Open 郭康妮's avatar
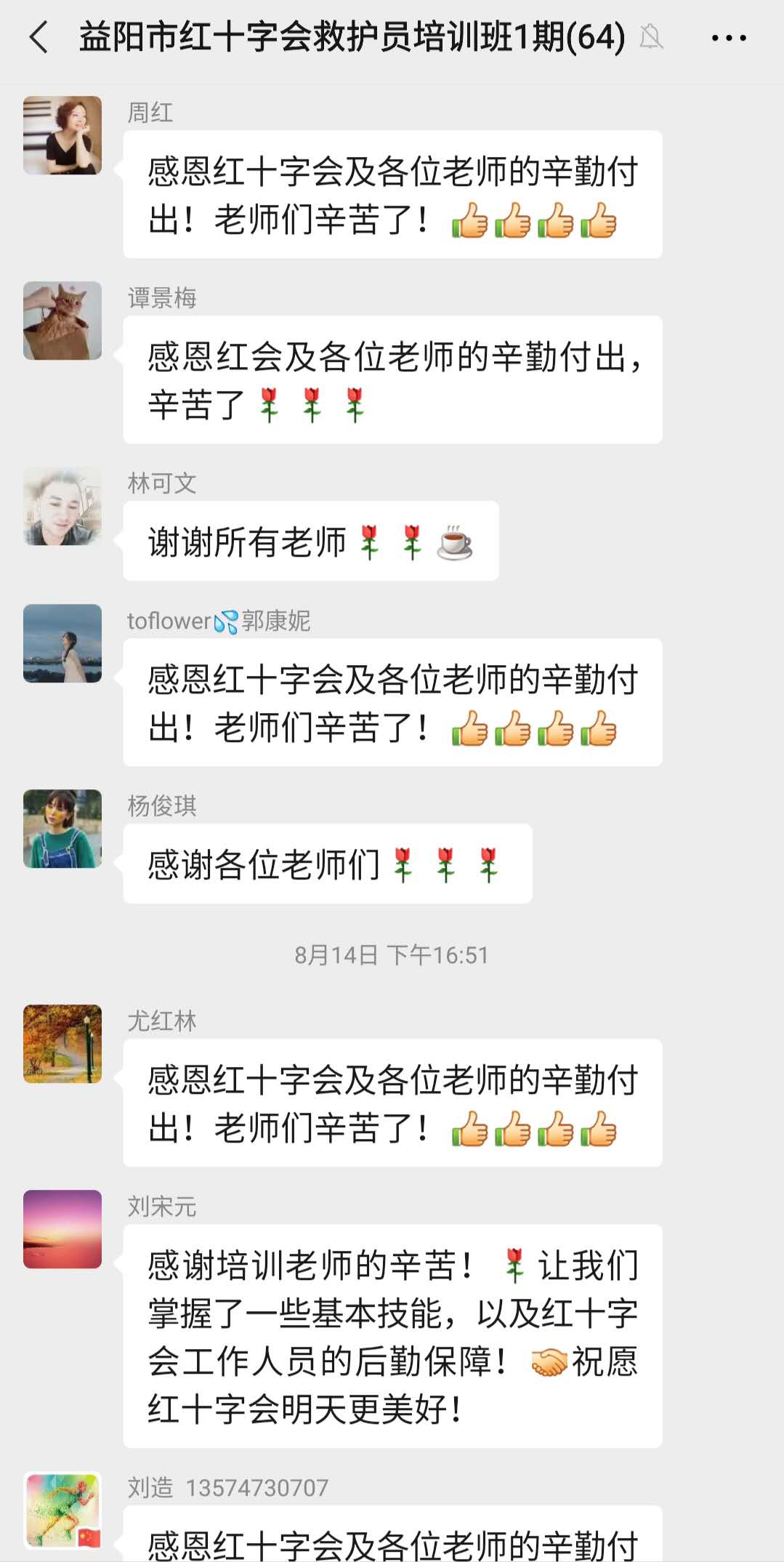Viewport: 784px width, 1562px height. pos(62,643)
